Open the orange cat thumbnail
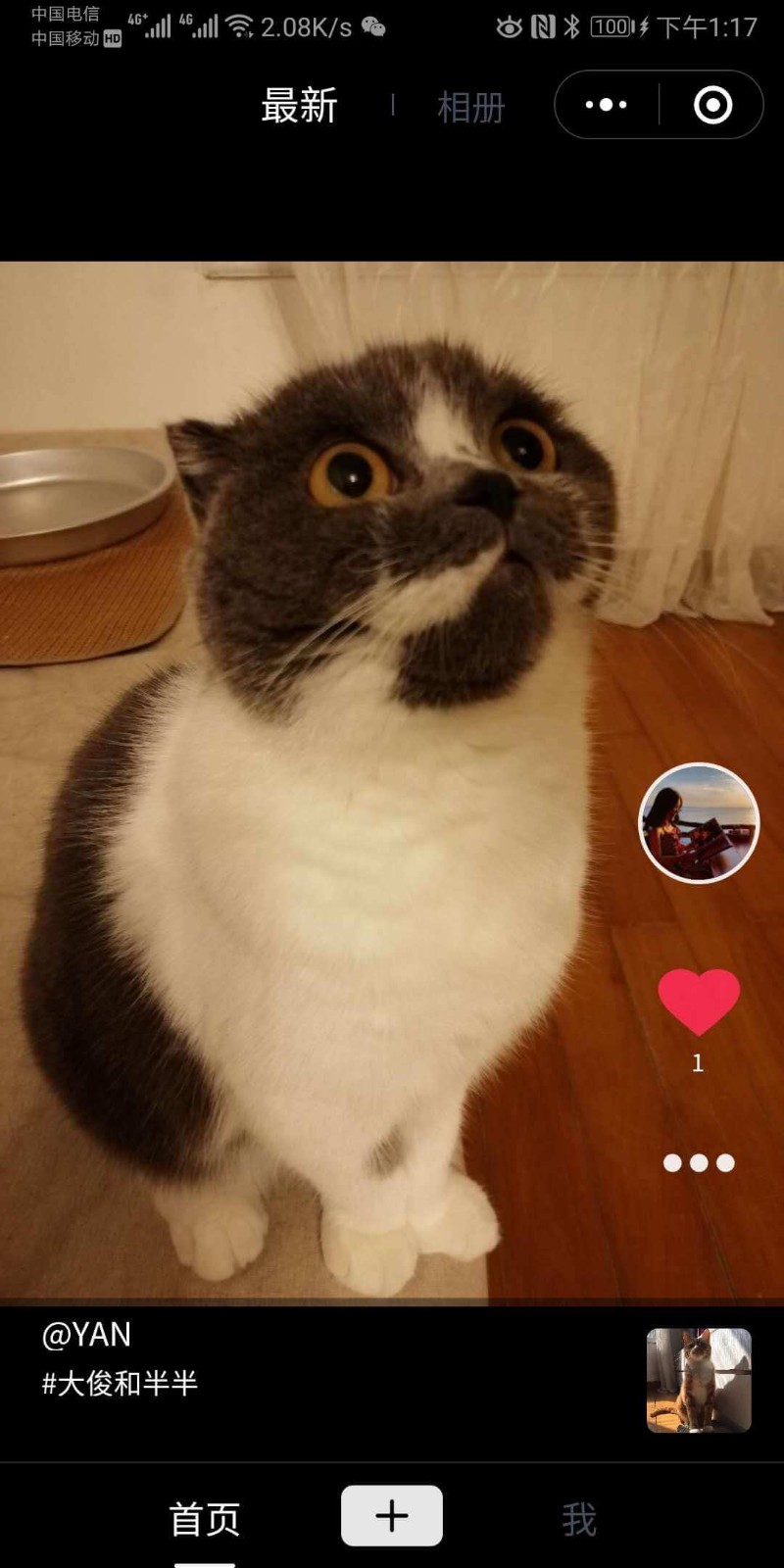 pyautogui.click(x=699, y=1380)
